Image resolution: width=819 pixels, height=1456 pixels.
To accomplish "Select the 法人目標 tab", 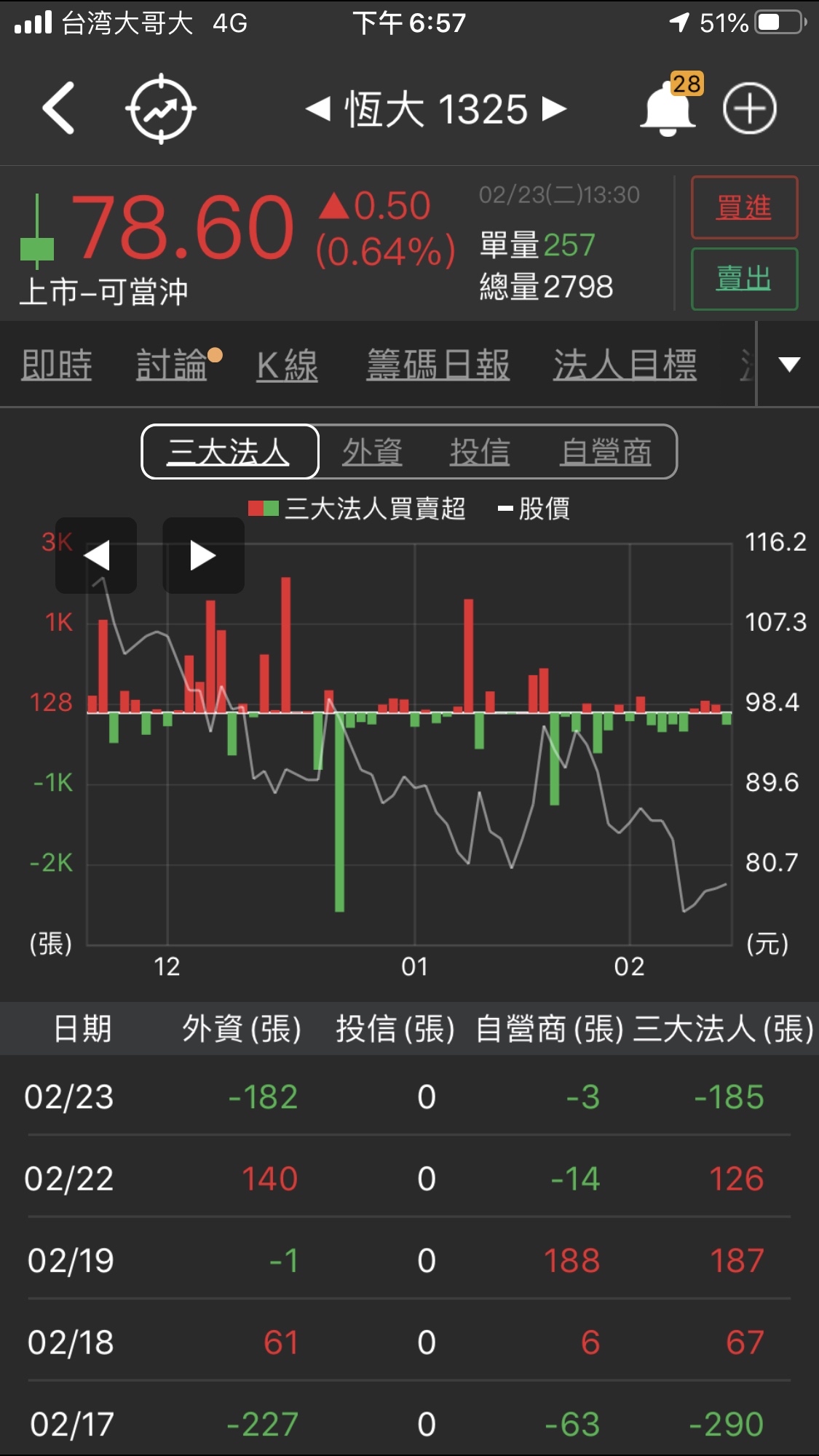I will (625, 365).
